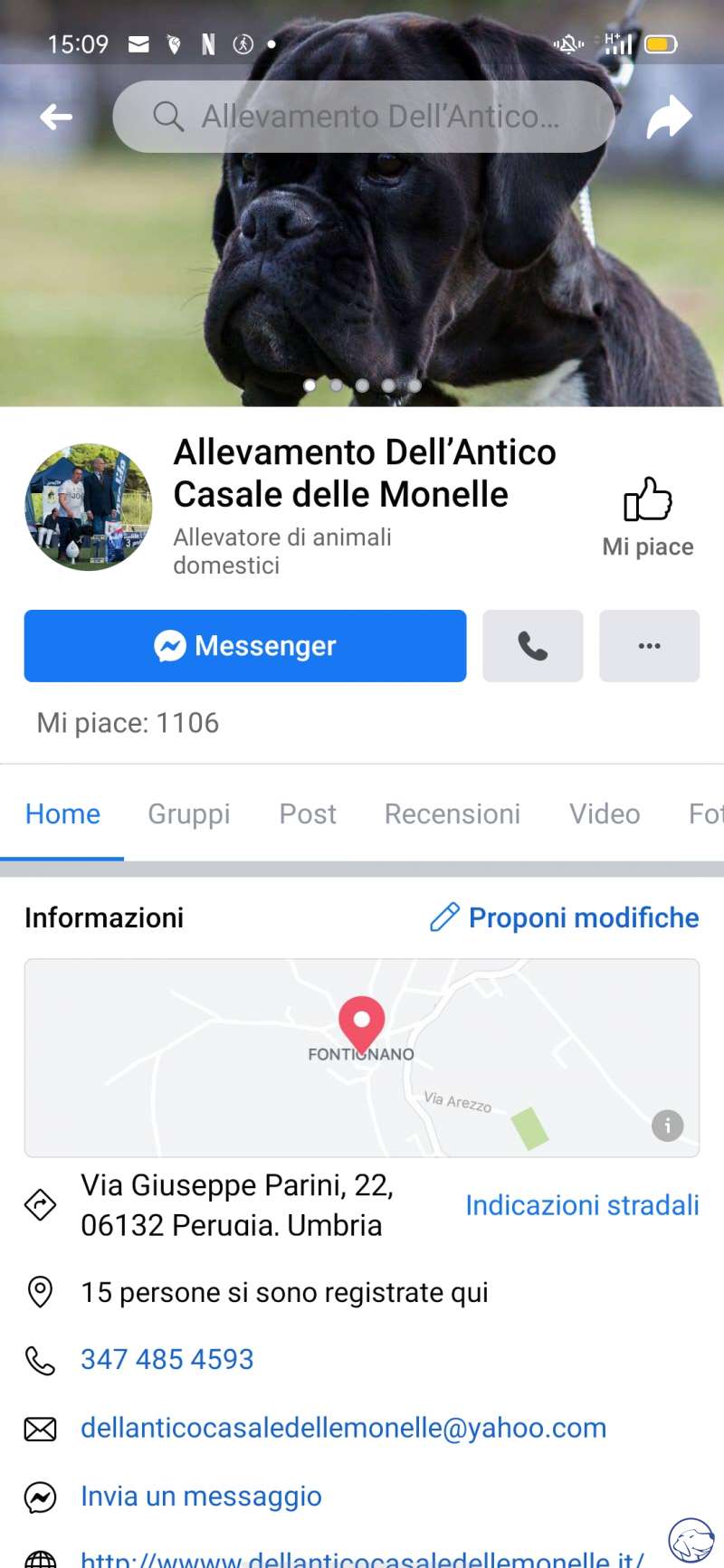This screenshot has width=724, height=1568.
Task: Go back with the arrow icon
Action: pyautogui.click(x=56, y=117)
